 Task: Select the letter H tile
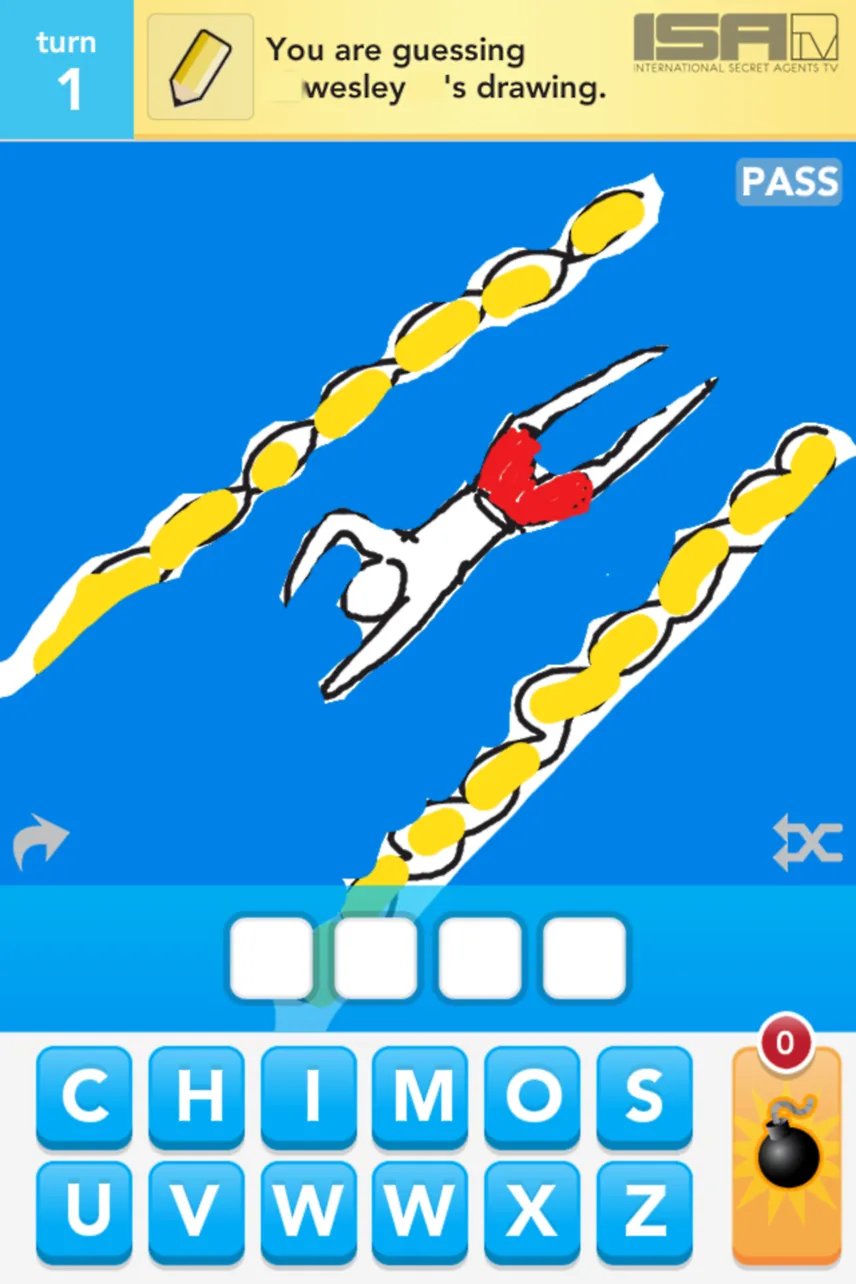click(197, 1097)
